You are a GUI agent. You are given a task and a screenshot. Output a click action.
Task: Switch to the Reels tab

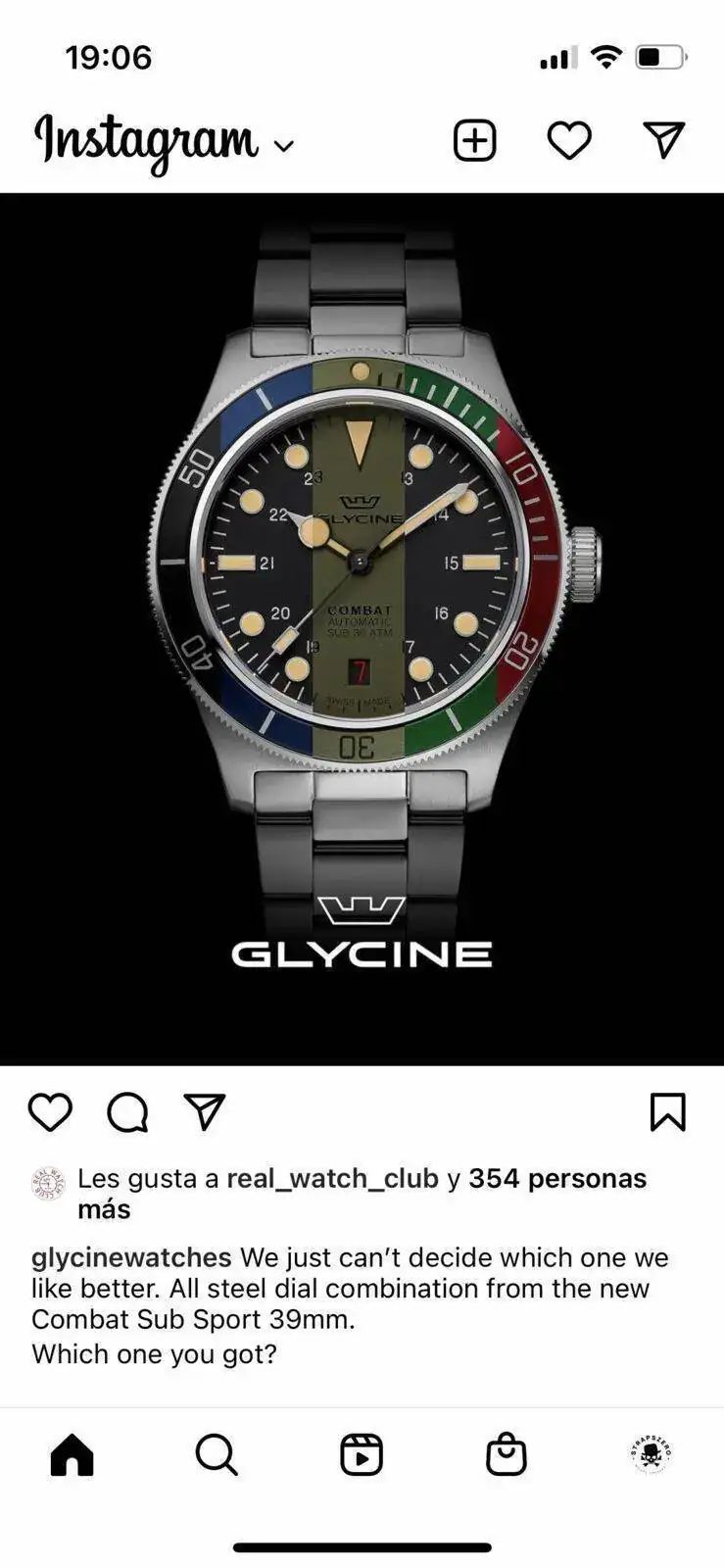coord(362,1454)
